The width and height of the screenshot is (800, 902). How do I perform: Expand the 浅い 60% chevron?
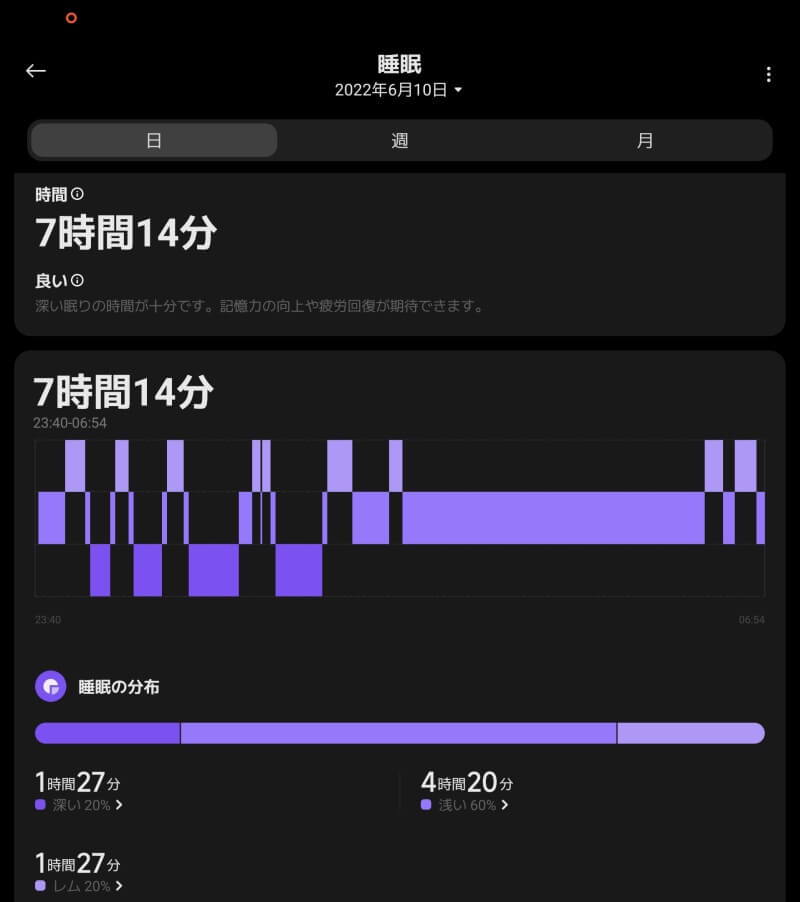tap(506, 804)
